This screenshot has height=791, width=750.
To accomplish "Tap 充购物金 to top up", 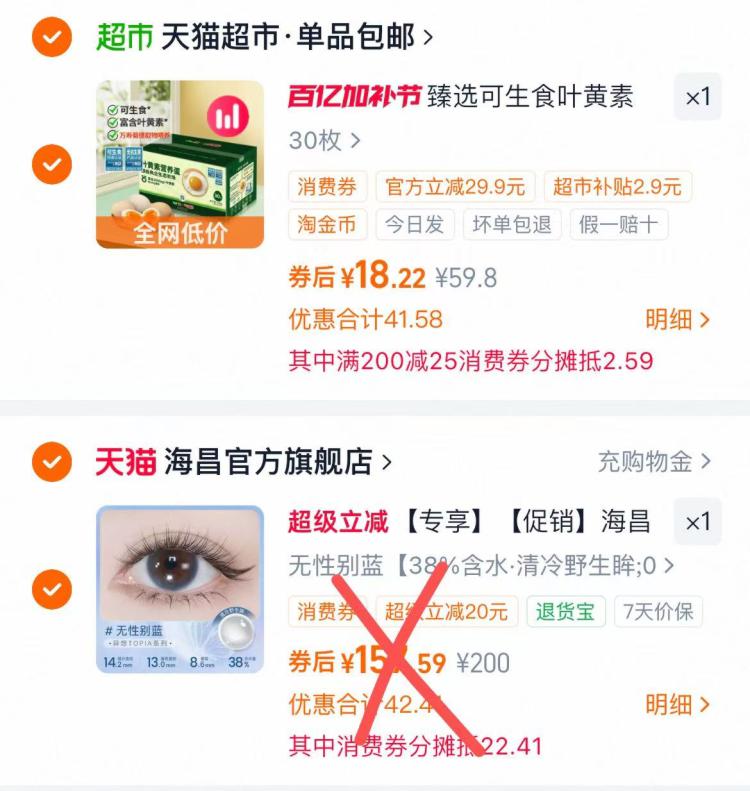I will tap(654, 462).
